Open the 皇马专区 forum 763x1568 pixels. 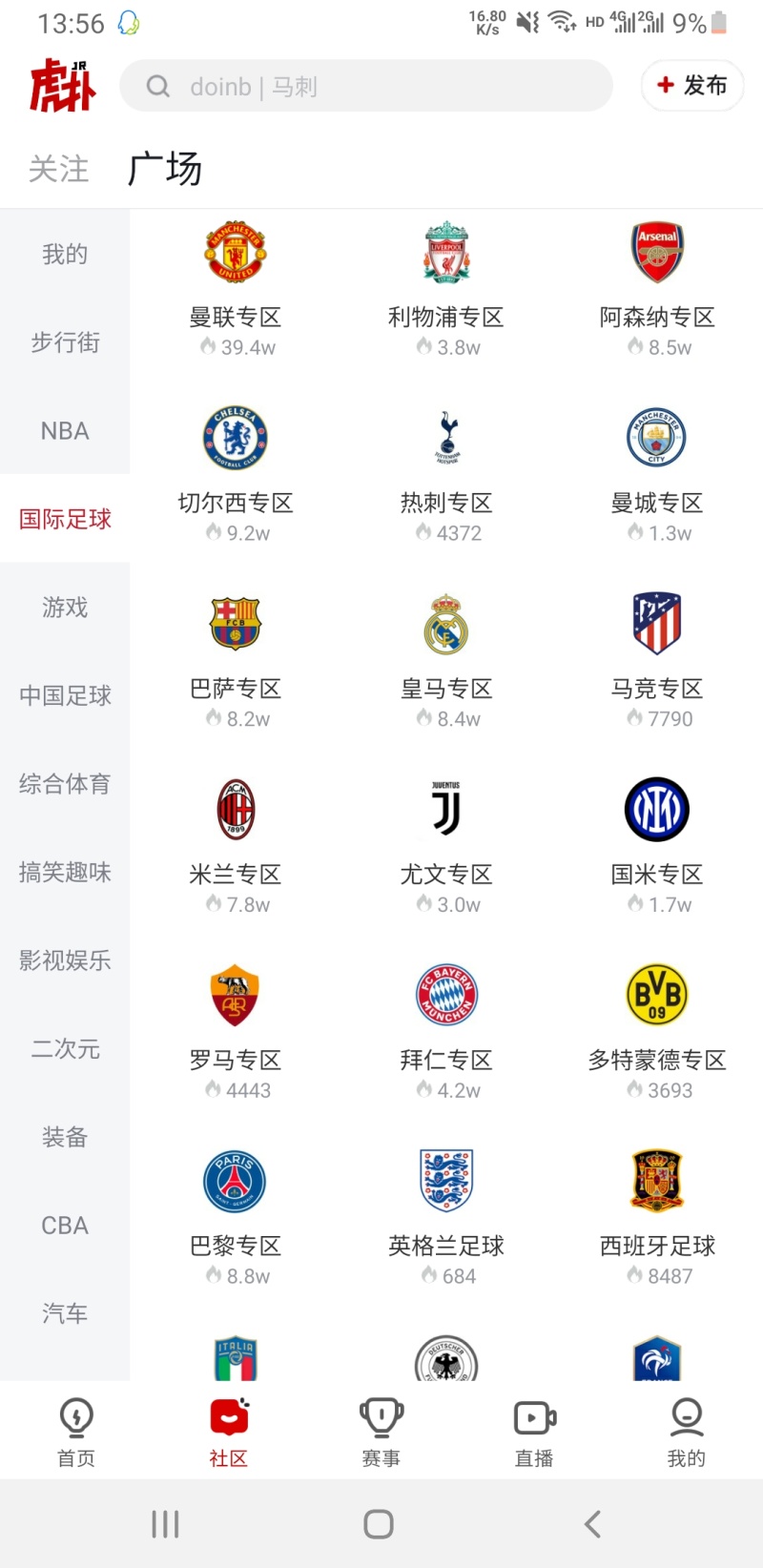point(446,658)
